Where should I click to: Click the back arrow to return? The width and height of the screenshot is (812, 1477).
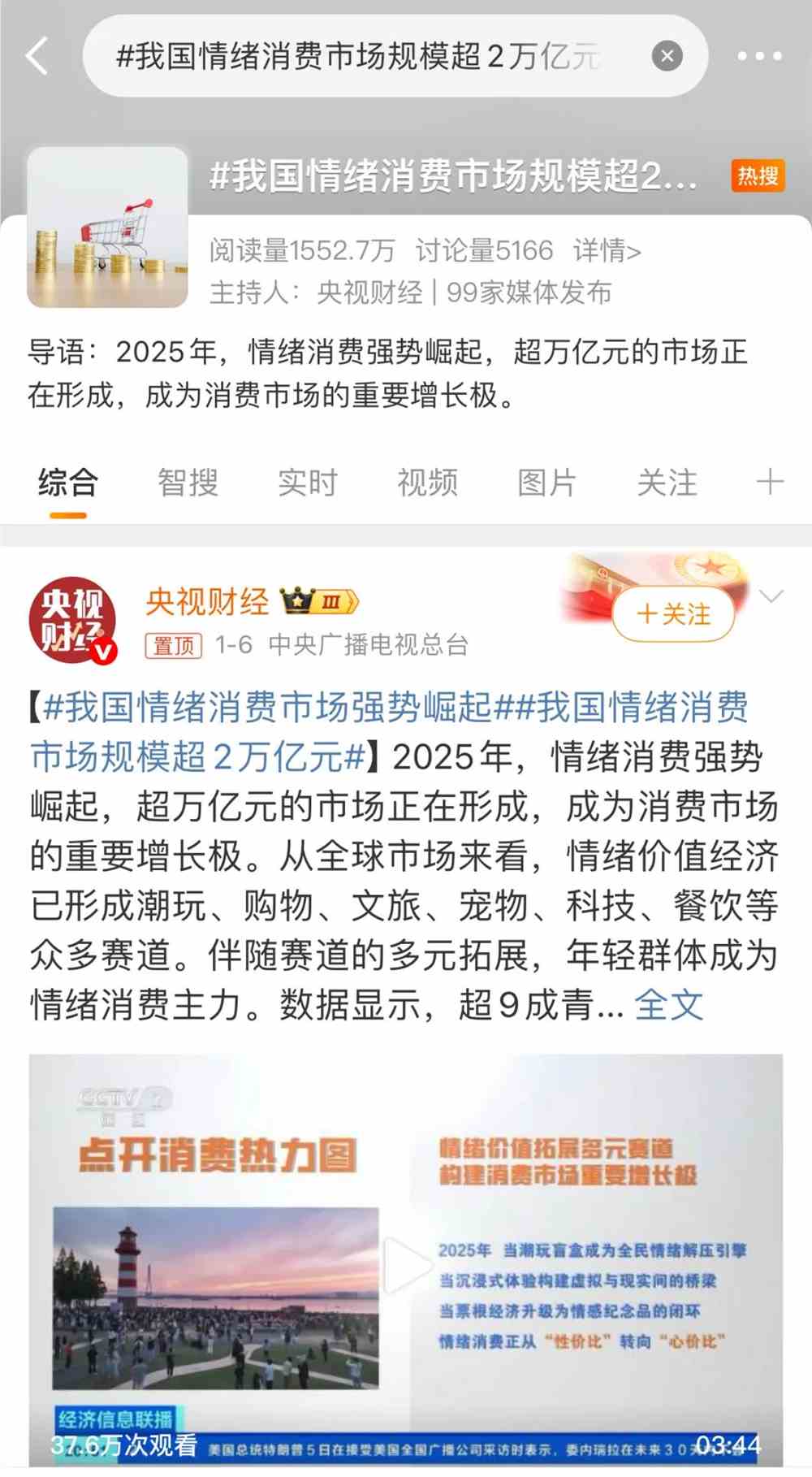(37, 54)
